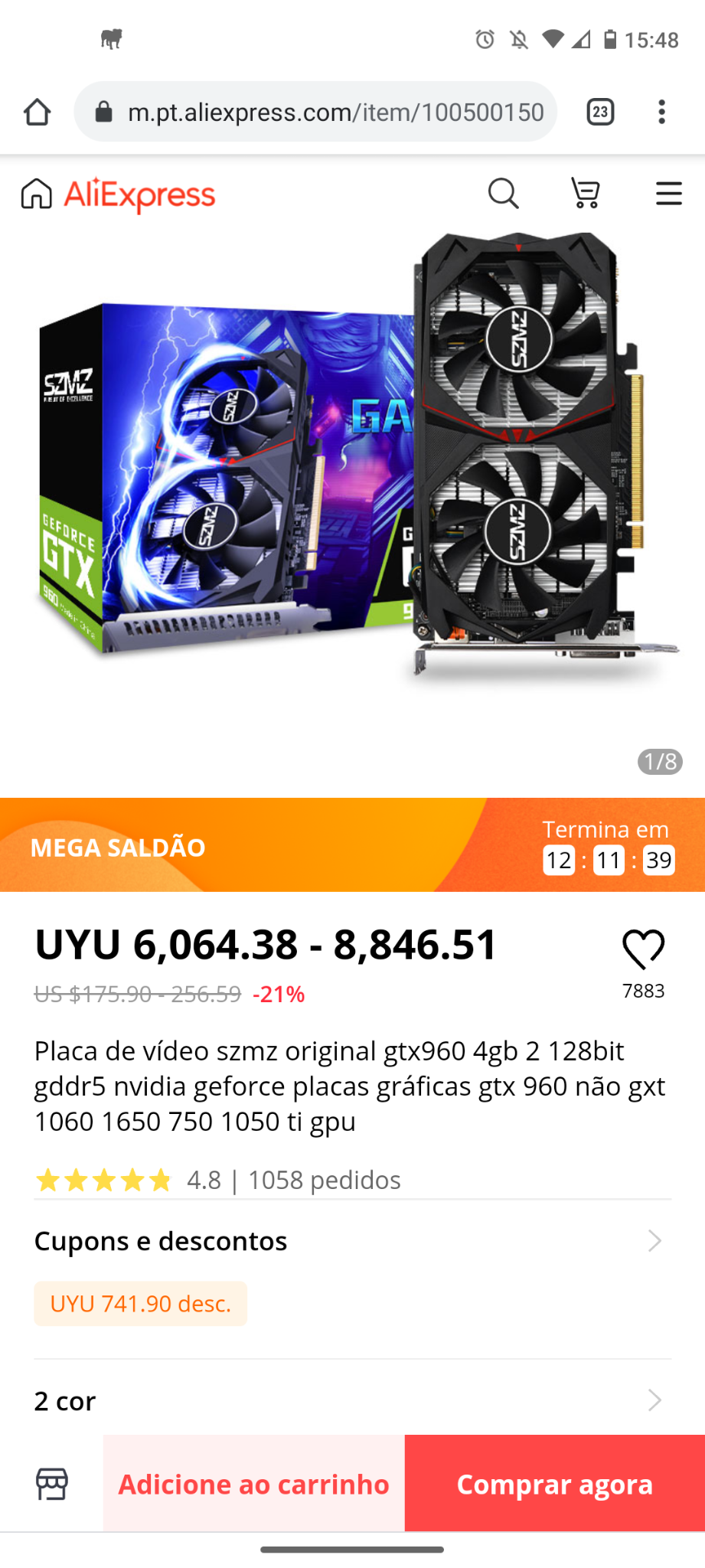Select the UYU 741.90 desc. coupon
The image size is (705, 1568).
pos(141,1303)
